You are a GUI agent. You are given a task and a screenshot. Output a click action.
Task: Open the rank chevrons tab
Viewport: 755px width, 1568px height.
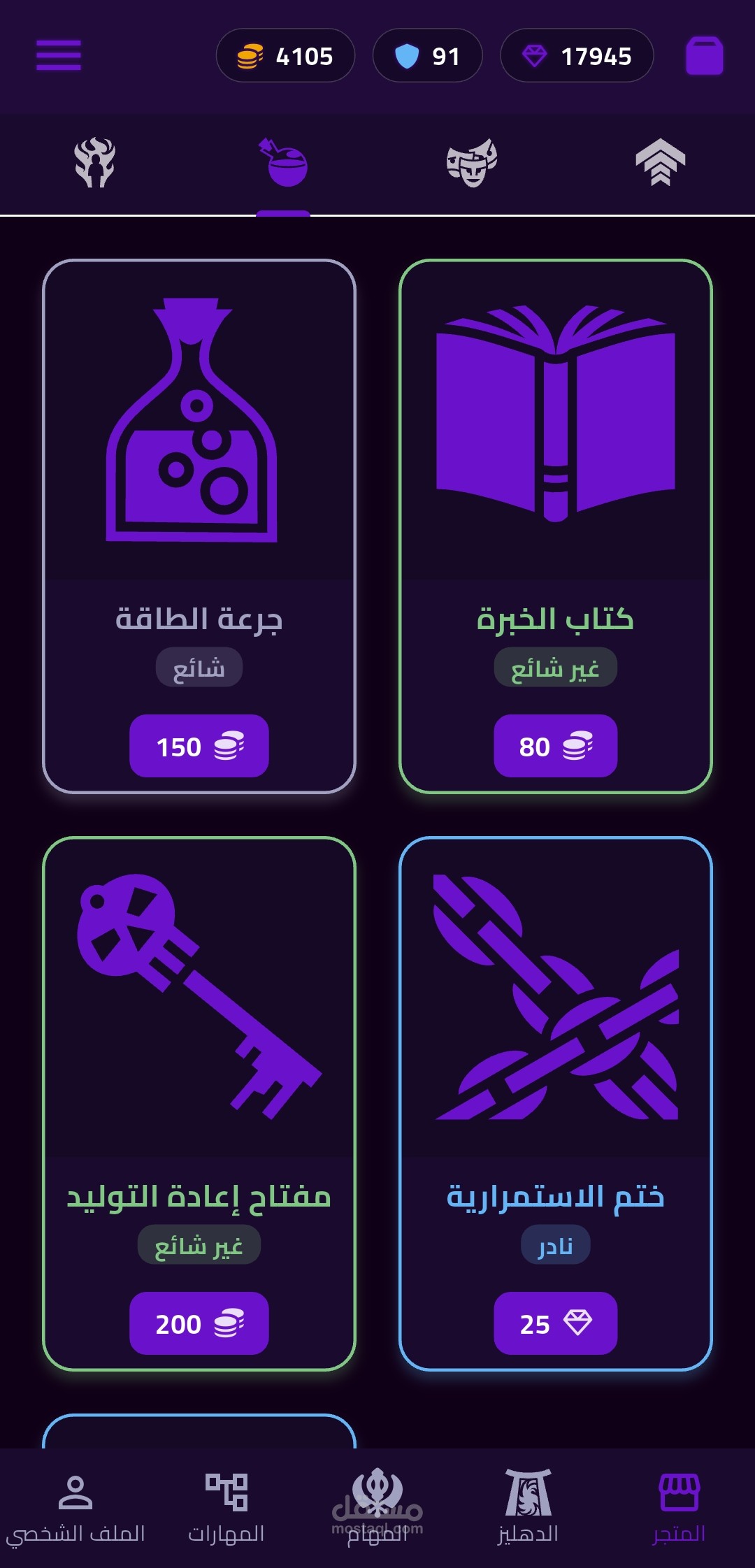point(661,162)
